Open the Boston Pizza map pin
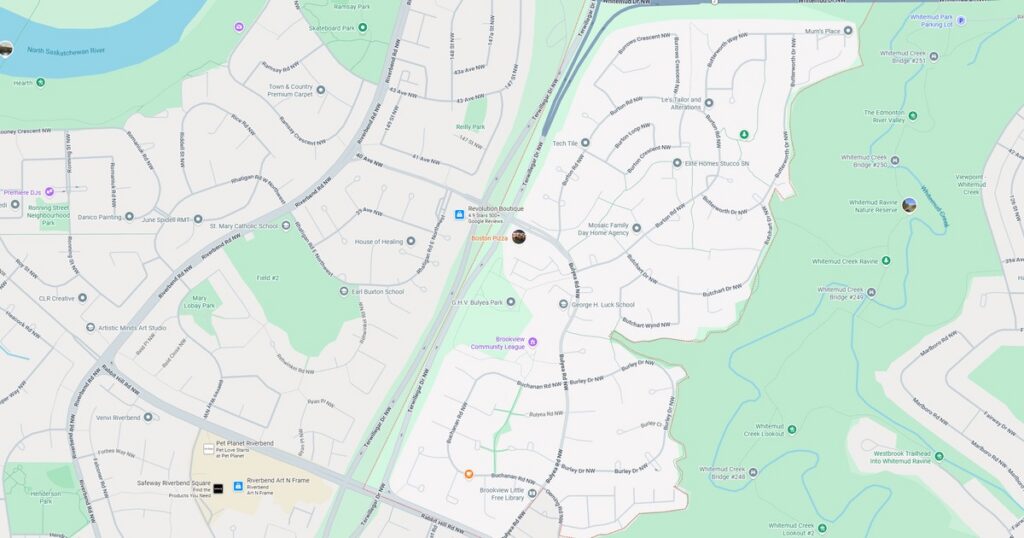Image resolution: width=1024 pixels, height=538 pixels. click(x=519, y=237)
